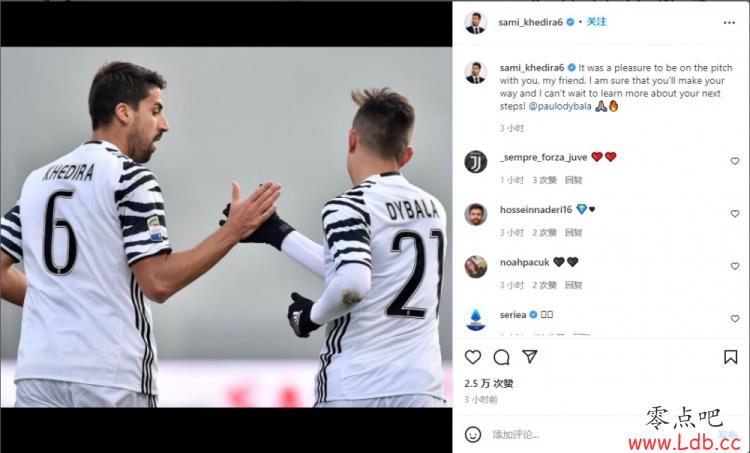Open the emoji picker in the comment box
The image size is (750, 453).
tap(473, 434)
